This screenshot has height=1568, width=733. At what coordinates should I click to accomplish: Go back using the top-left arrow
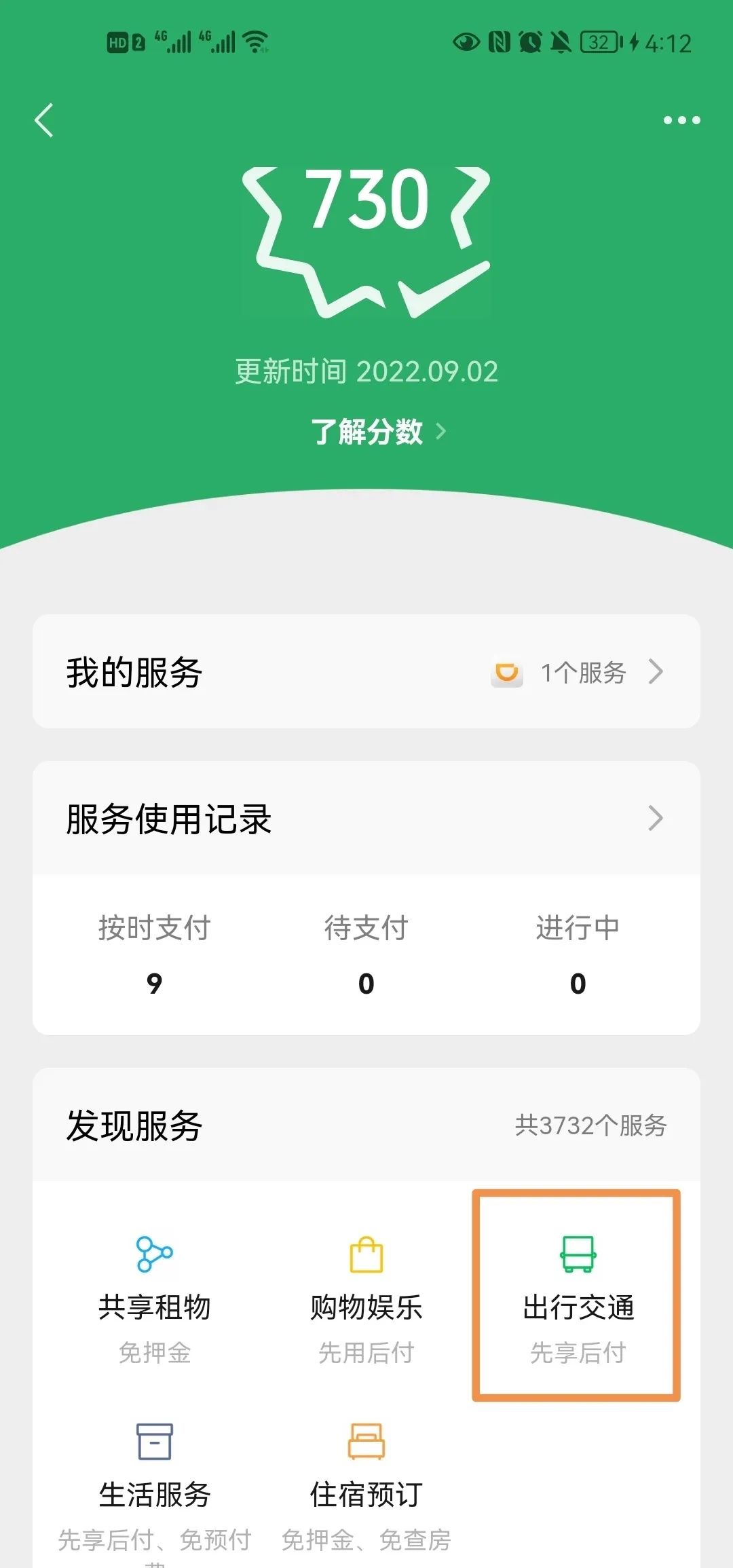pos(44,121)
